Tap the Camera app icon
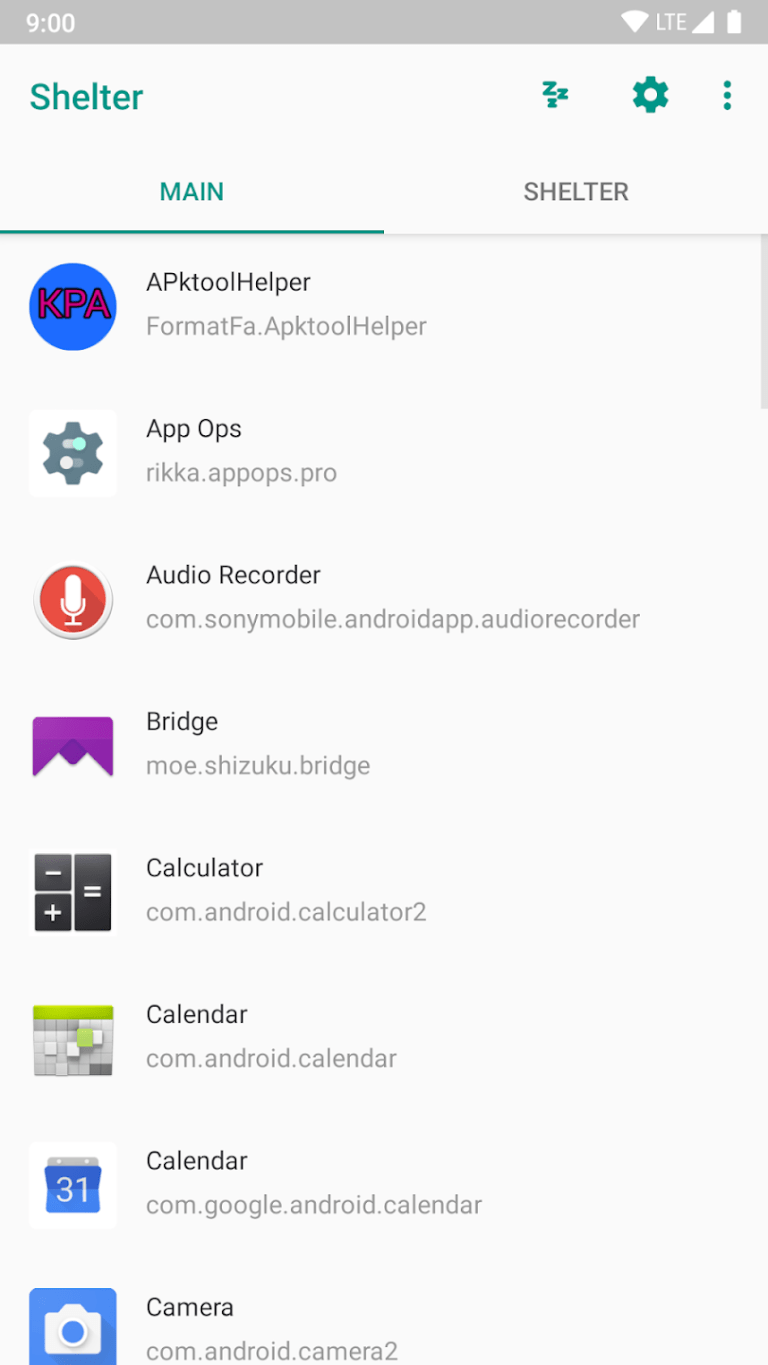Image resolution: width=768 pixels, height=1365 pixels. coord(72,1327)
